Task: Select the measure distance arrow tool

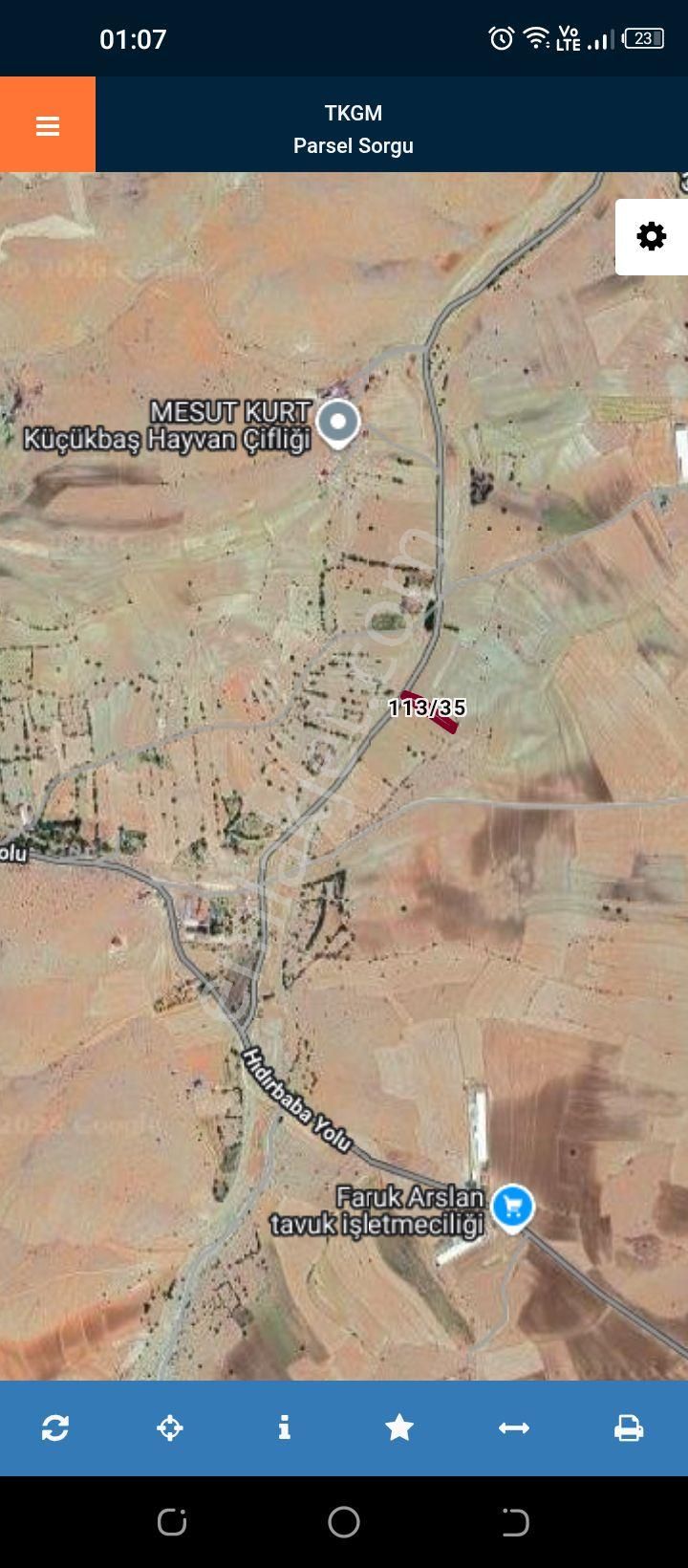Action: tap(513, 1428)
